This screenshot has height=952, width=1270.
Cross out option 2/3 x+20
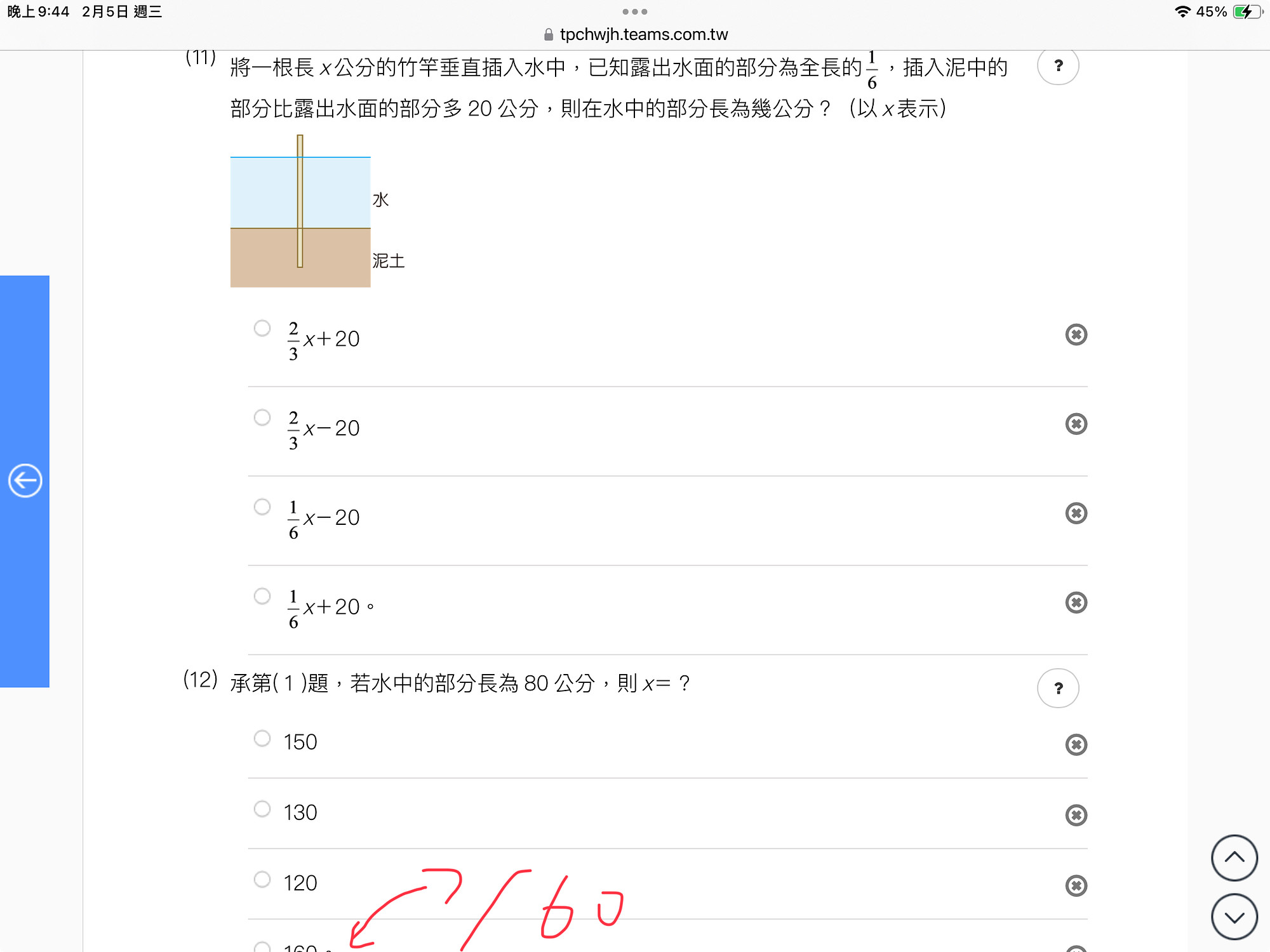pyautogui.click(x=1076, y=334)
